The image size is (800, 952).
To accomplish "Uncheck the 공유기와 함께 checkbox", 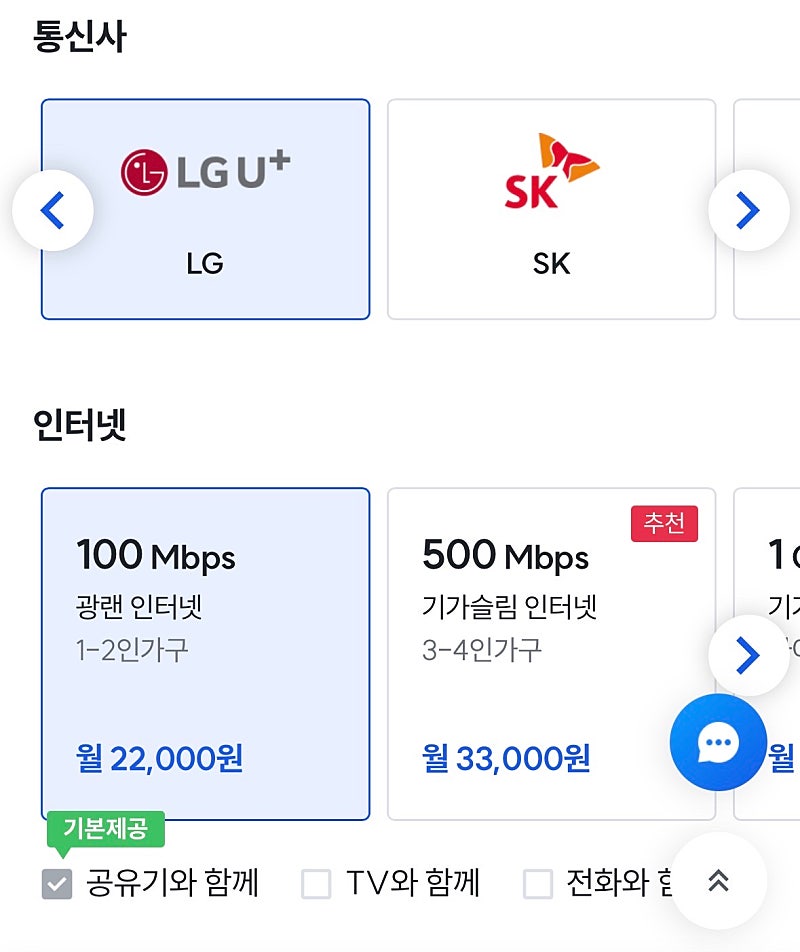I will tap(57, 884).
